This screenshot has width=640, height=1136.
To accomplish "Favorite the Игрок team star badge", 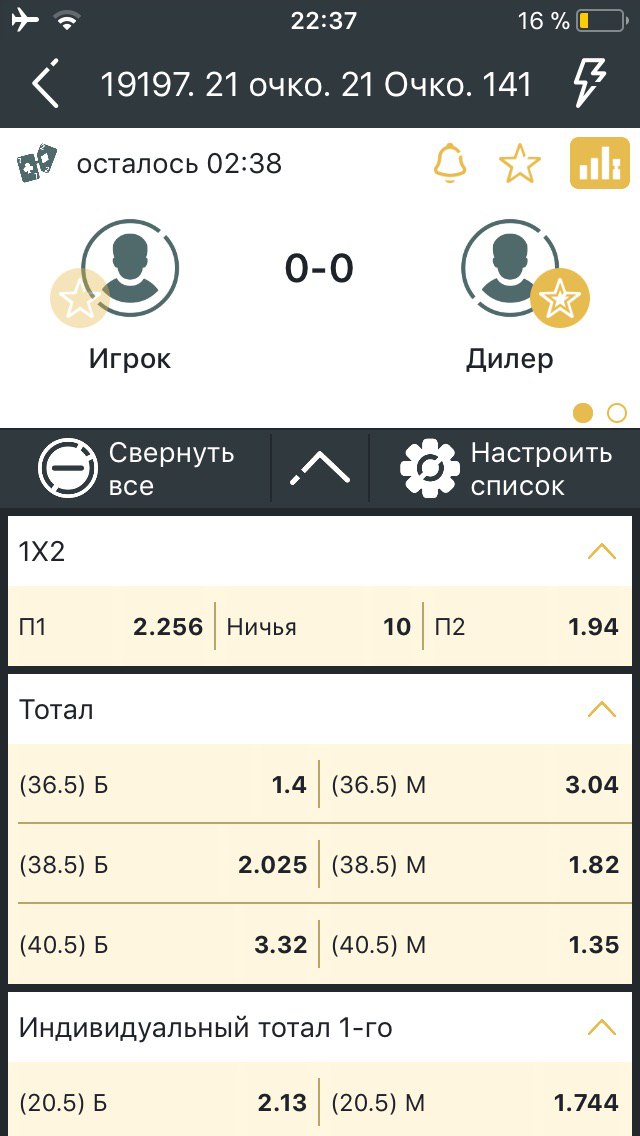I will pyautogui.click(x=80, y=299).
